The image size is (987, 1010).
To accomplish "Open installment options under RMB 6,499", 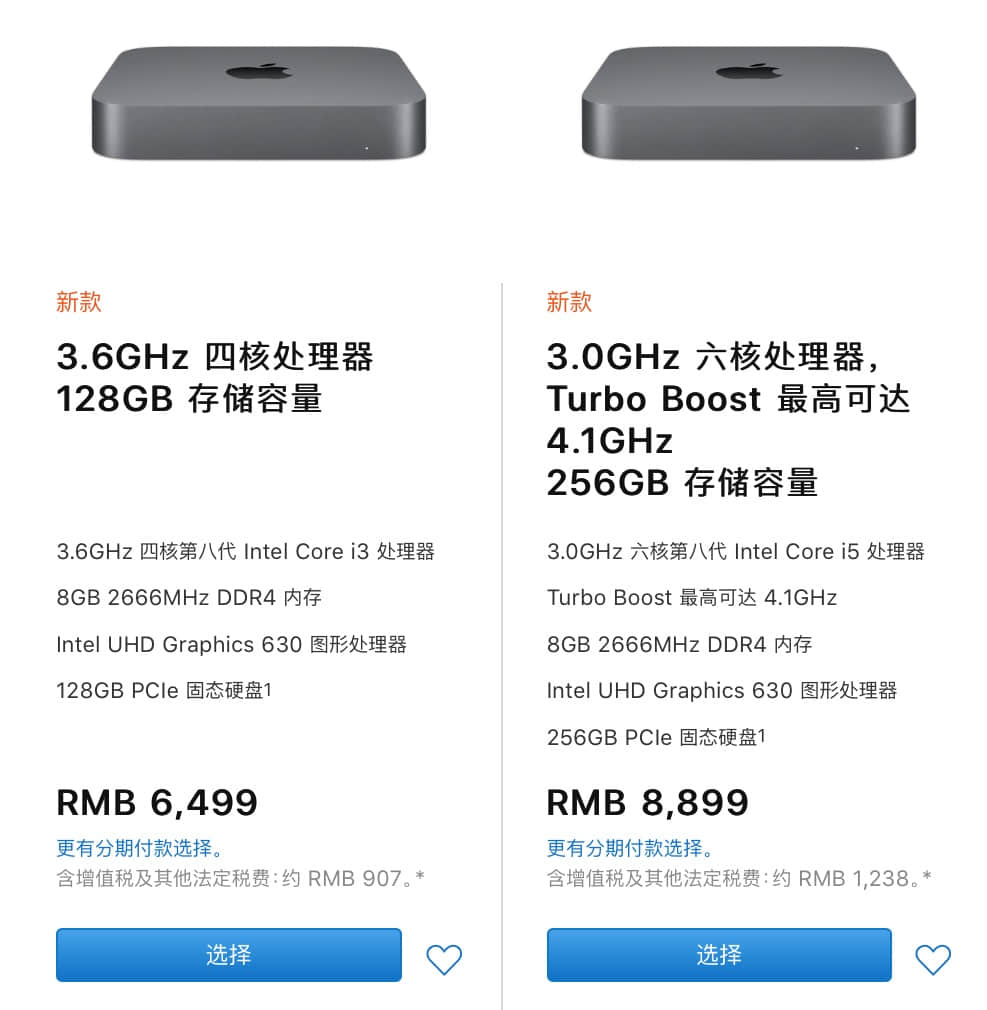I will pyautogui.click(x=139, y=849).
